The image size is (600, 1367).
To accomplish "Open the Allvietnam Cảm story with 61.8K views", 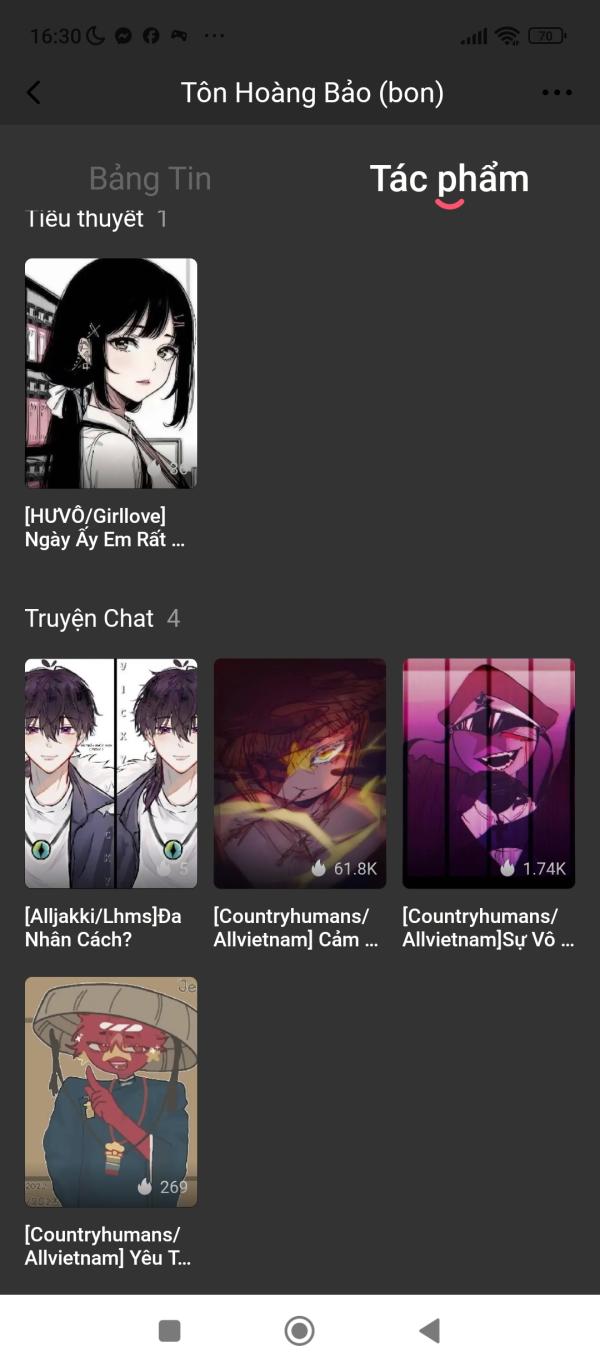I will [300, 804].
